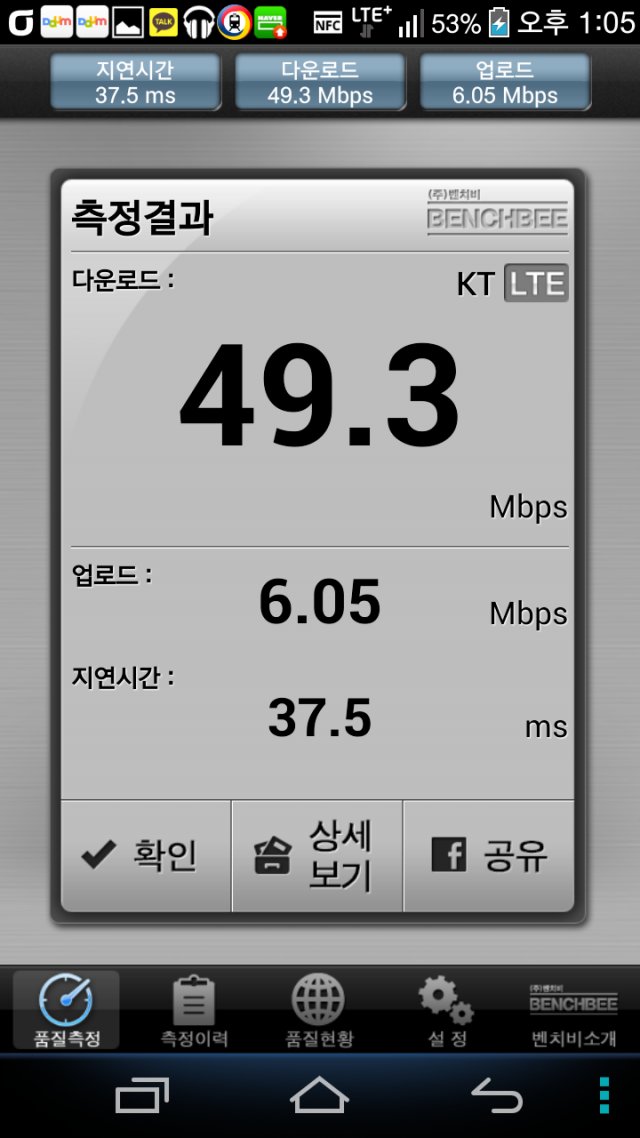This screenshot has width=640, height=1138.
Task: Open the 측정이력 history tab
Action: (x=194, y=1010)
